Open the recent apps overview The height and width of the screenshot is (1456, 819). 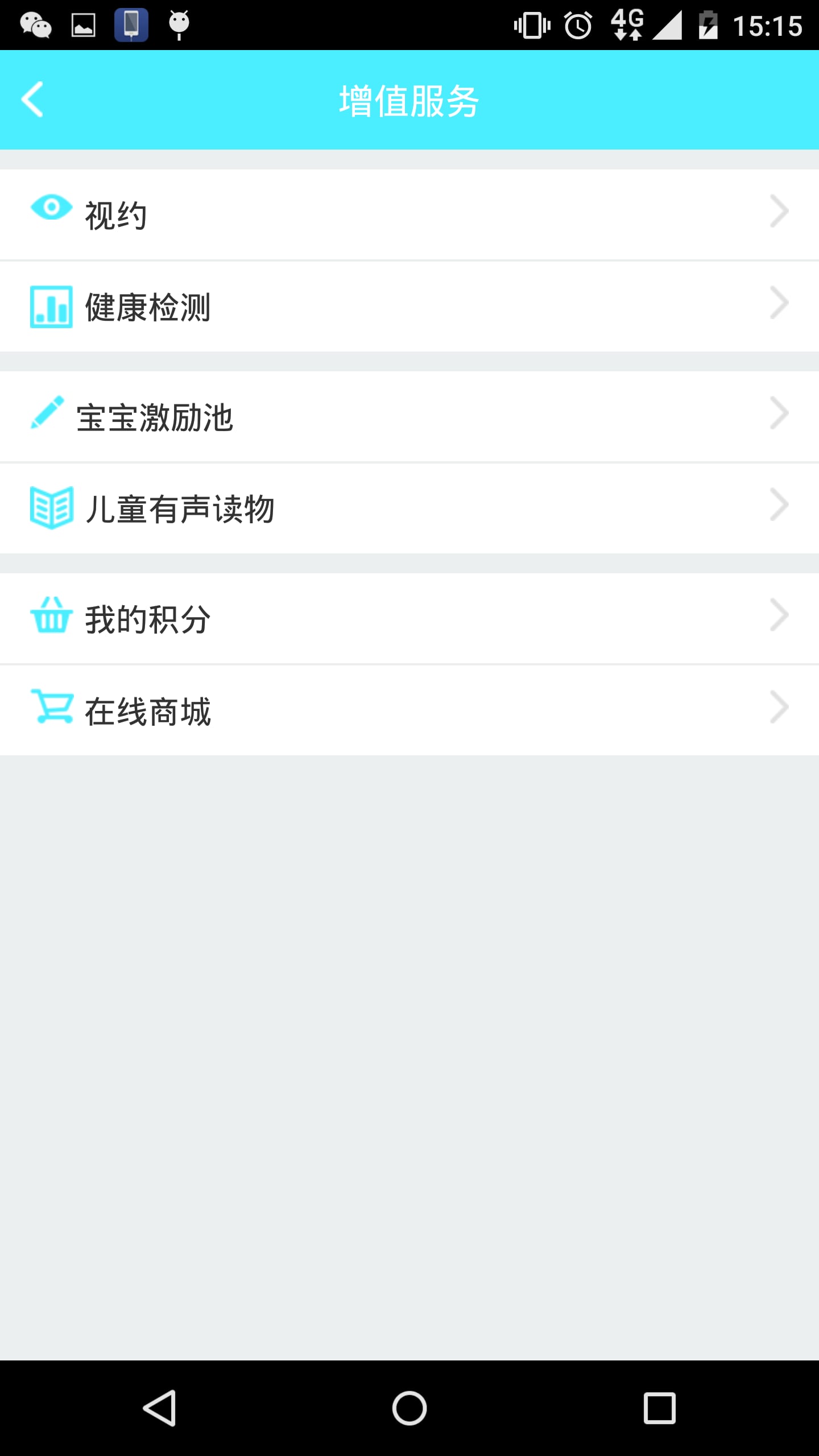(660, 1408)
